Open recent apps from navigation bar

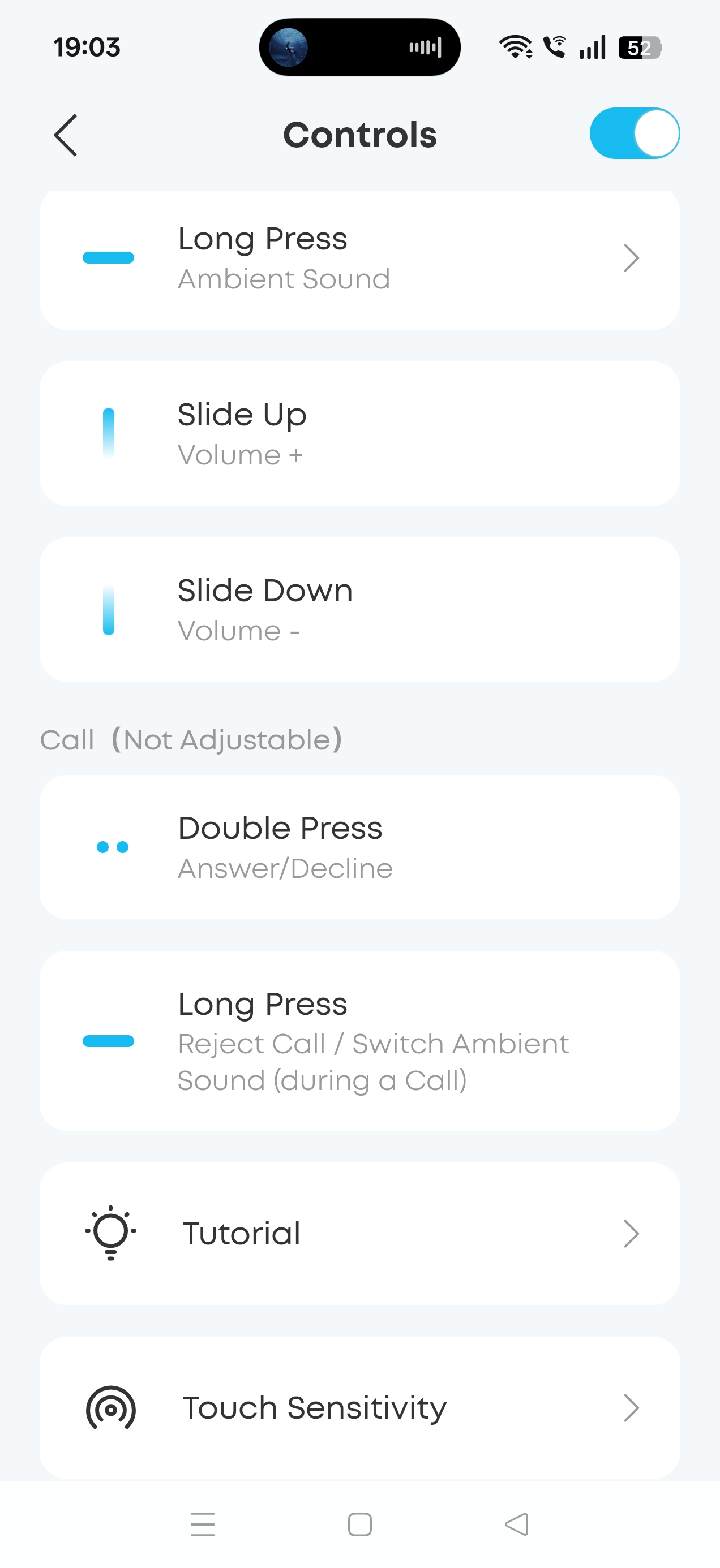tap(202, 1524)
